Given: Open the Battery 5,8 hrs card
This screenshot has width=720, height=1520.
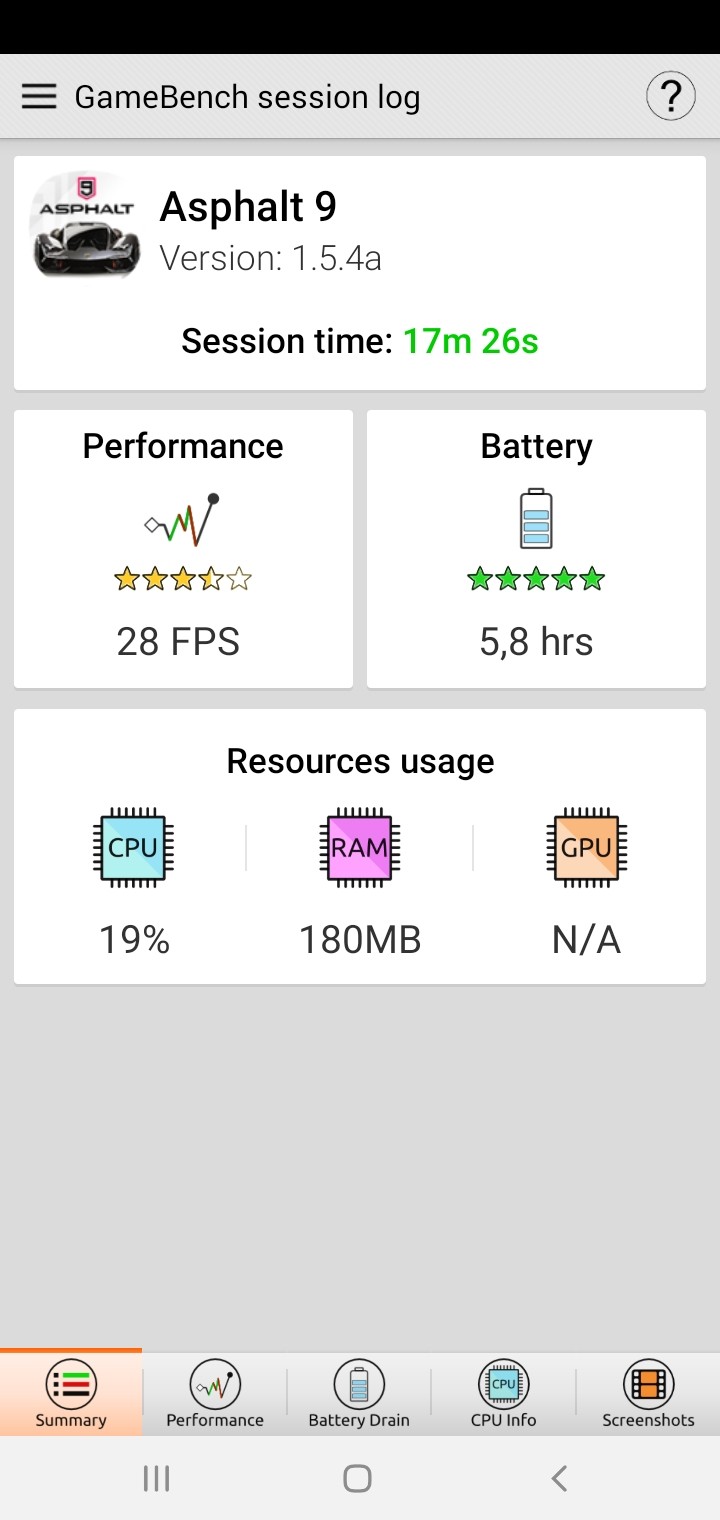Looking at the screenshot, I should point(536,549).
